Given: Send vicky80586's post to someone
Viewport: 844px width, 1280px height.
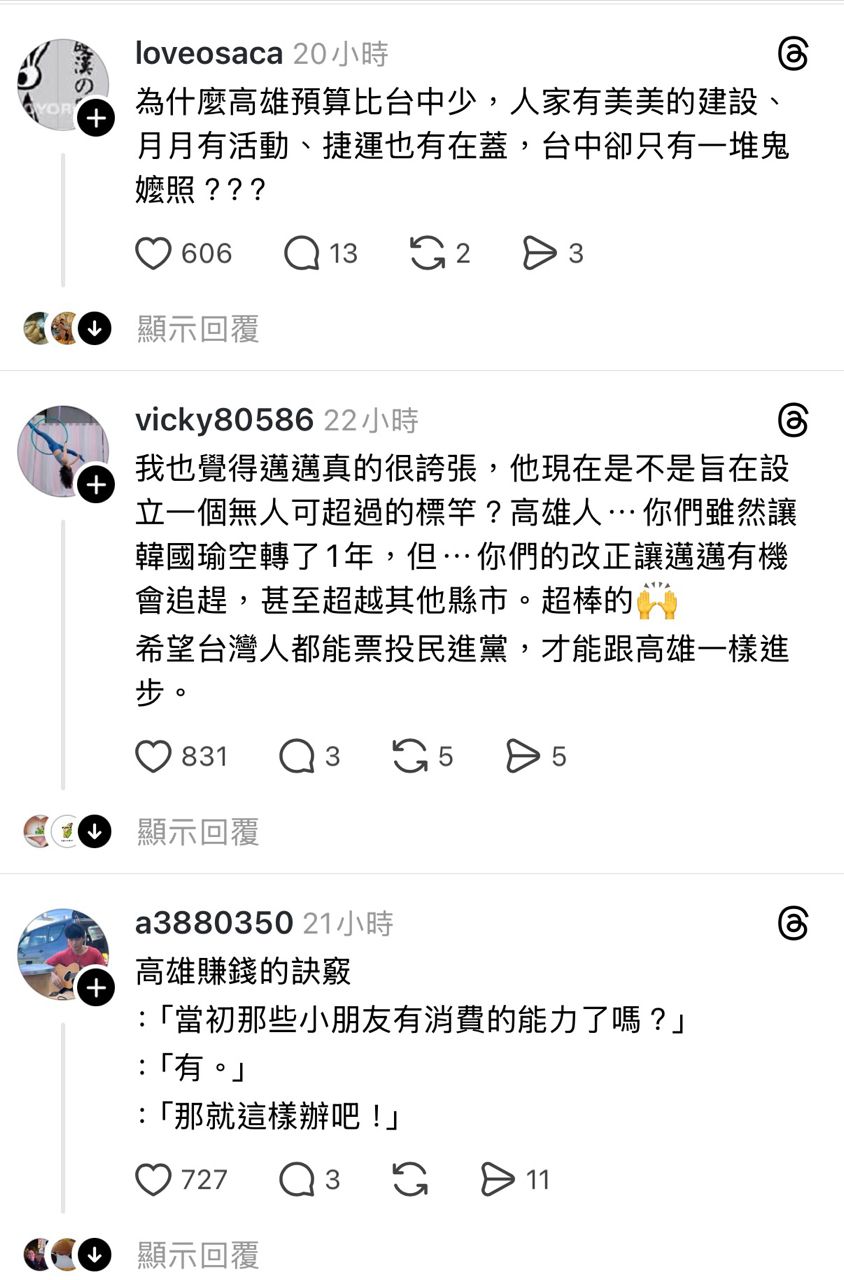Looking at the screenshot, I should 523,757.
